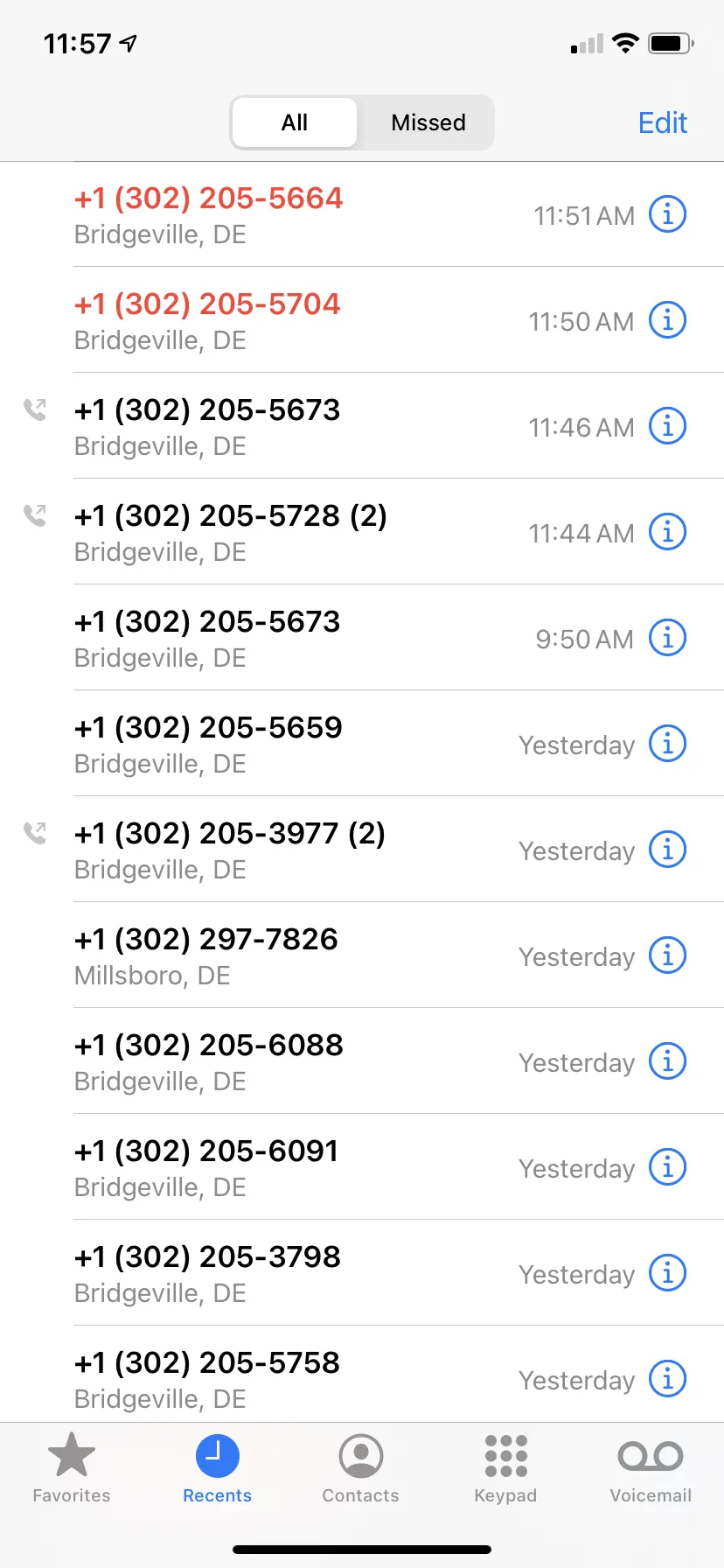Go to the Favorites tab
The height and width of the screenshot is (1568, 724).
pyautogui.click(x=72, y=1468)
